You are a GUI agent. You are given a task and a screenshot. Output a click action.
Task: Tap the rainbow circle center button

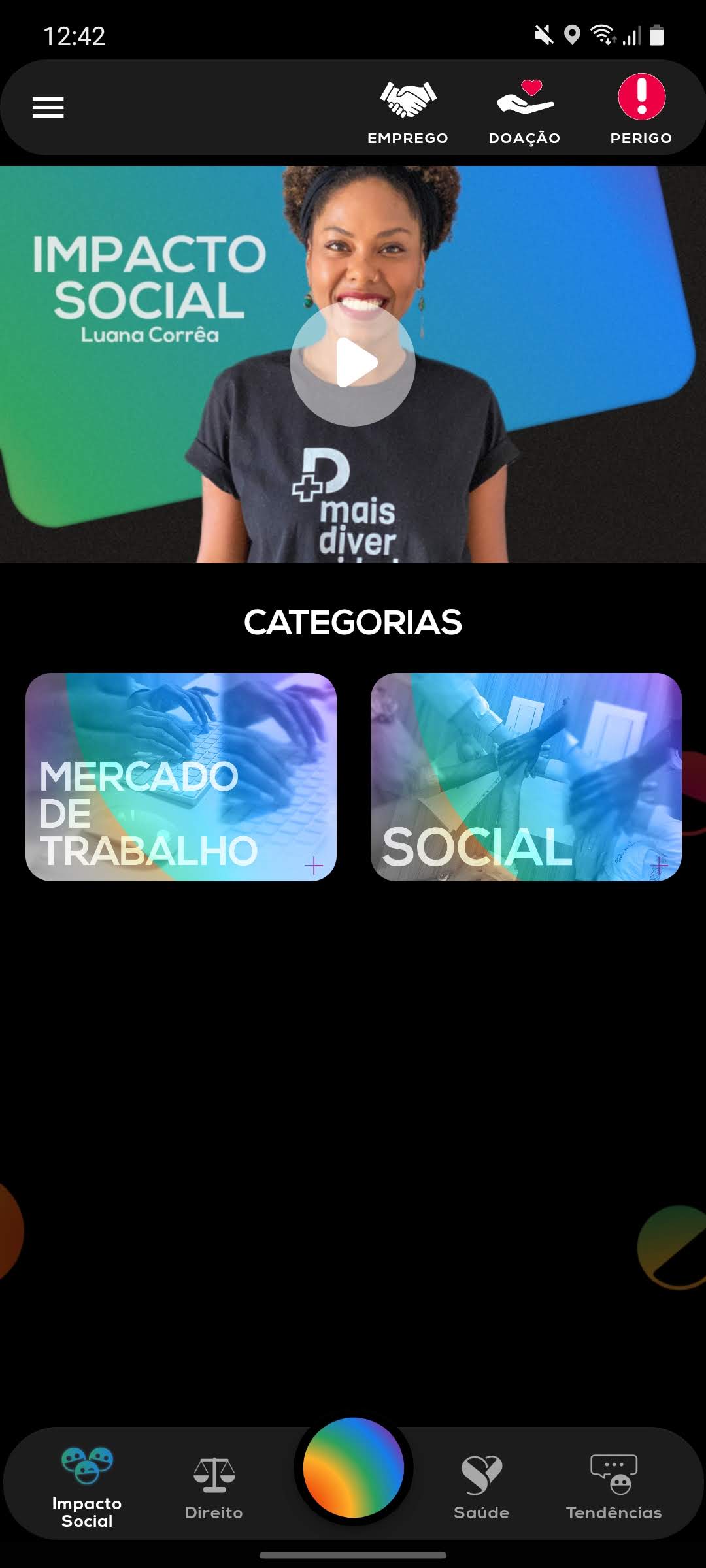tap(353, 1468)
